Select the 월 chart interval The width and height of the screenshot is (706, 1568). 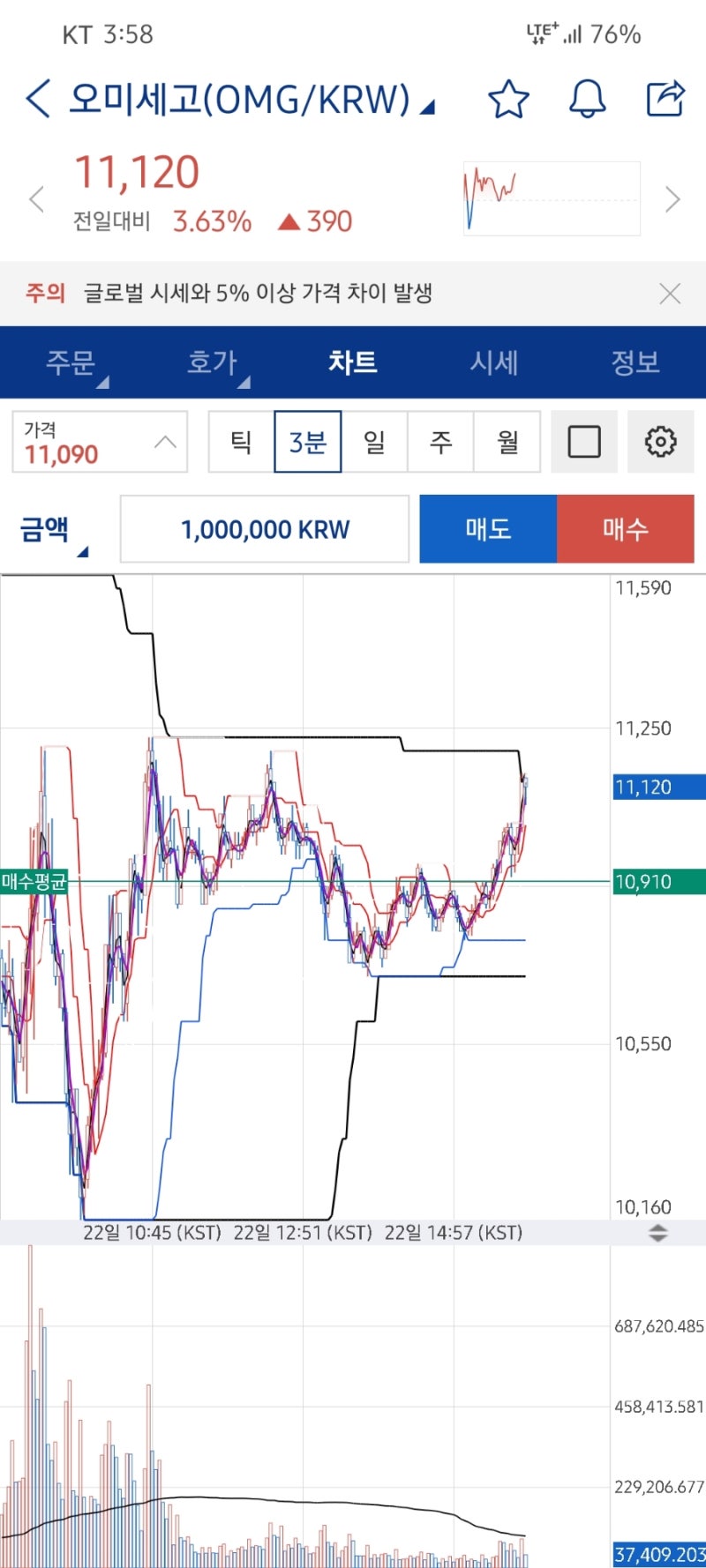[x=507, y=442]
